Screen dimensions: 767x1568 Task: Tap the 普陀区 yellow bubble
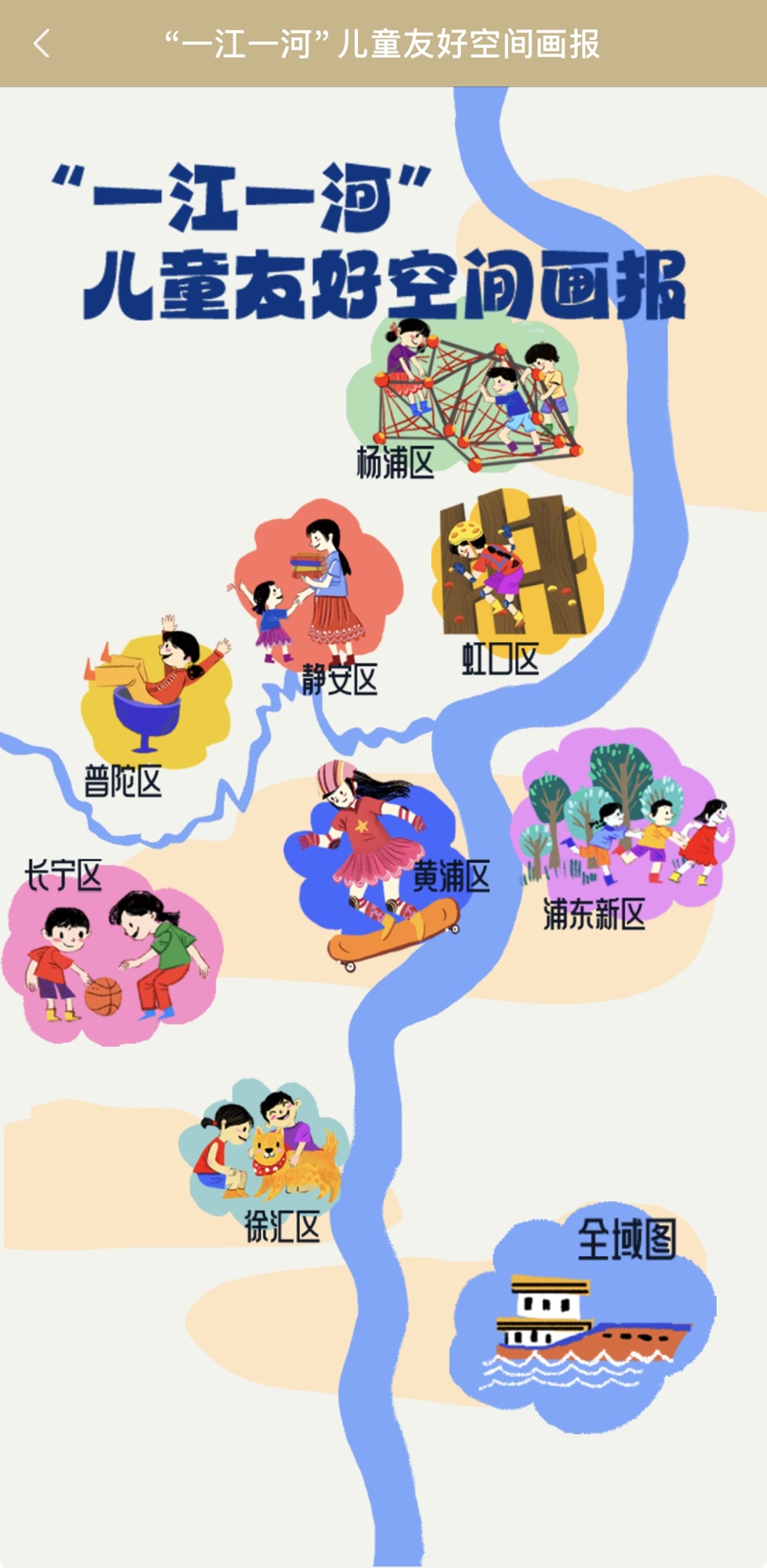point(156,697)
